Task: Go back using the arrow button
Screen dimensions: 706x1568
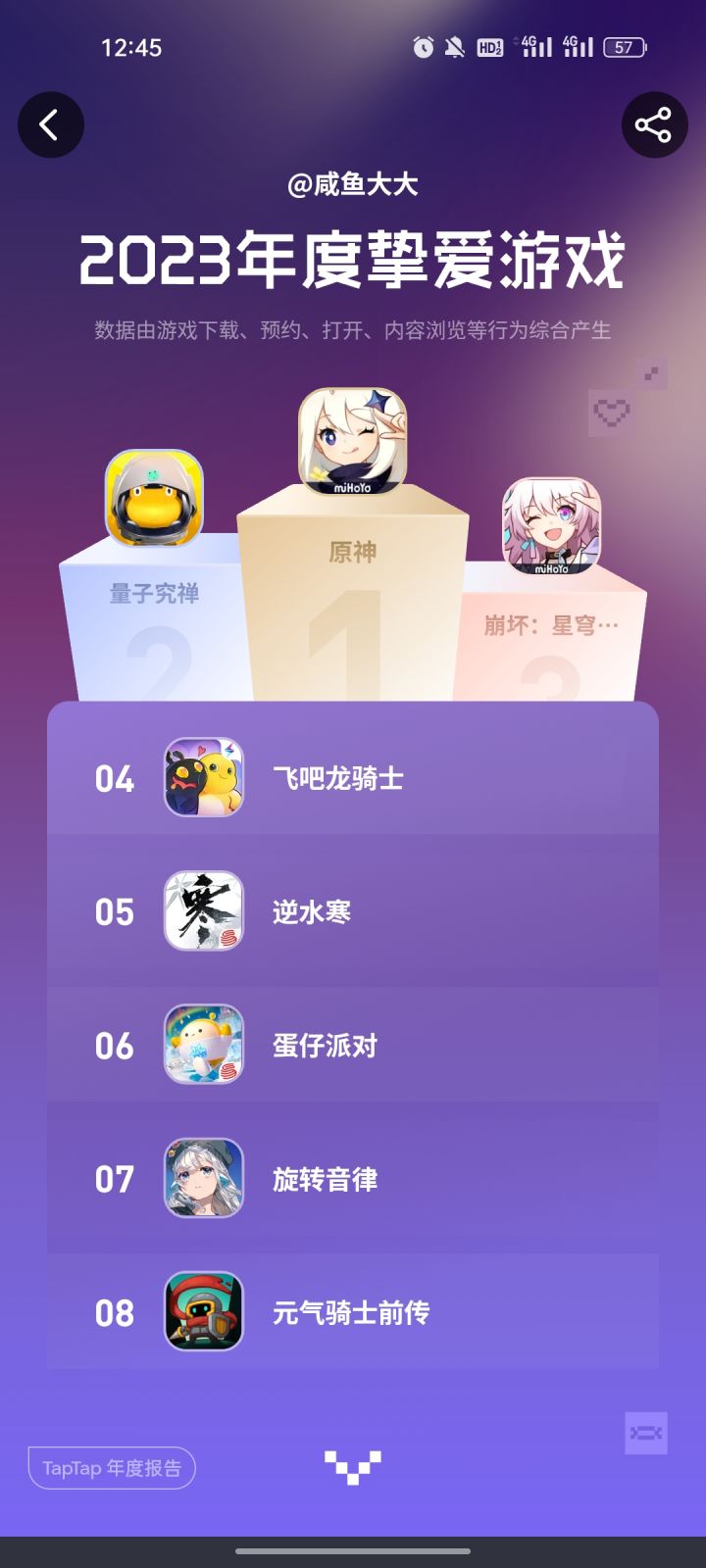Action: point(51,124)
